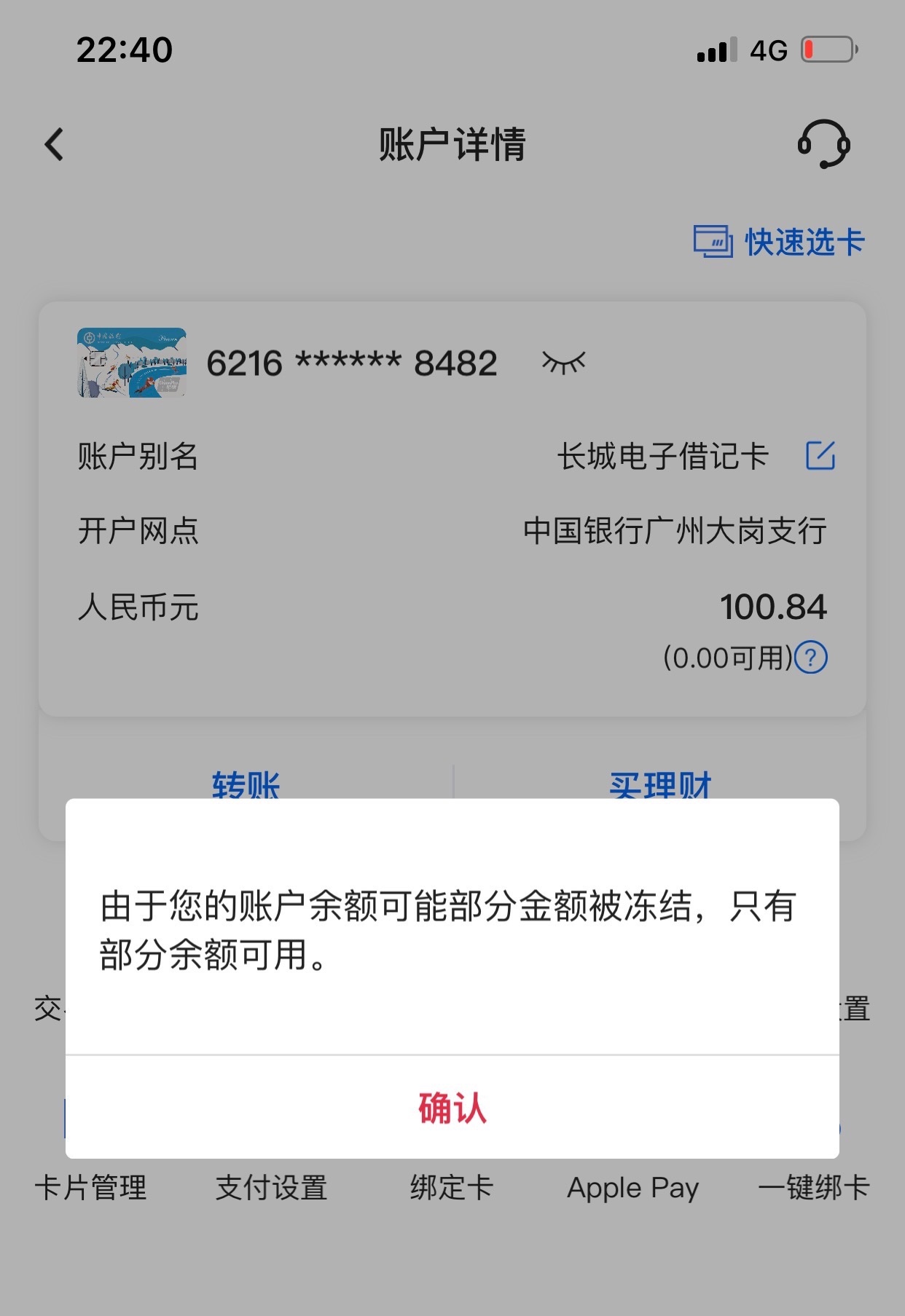Open 支付设置 payment settings
This screenshot has height=1316, width=905.
[x=271, y=1188]
